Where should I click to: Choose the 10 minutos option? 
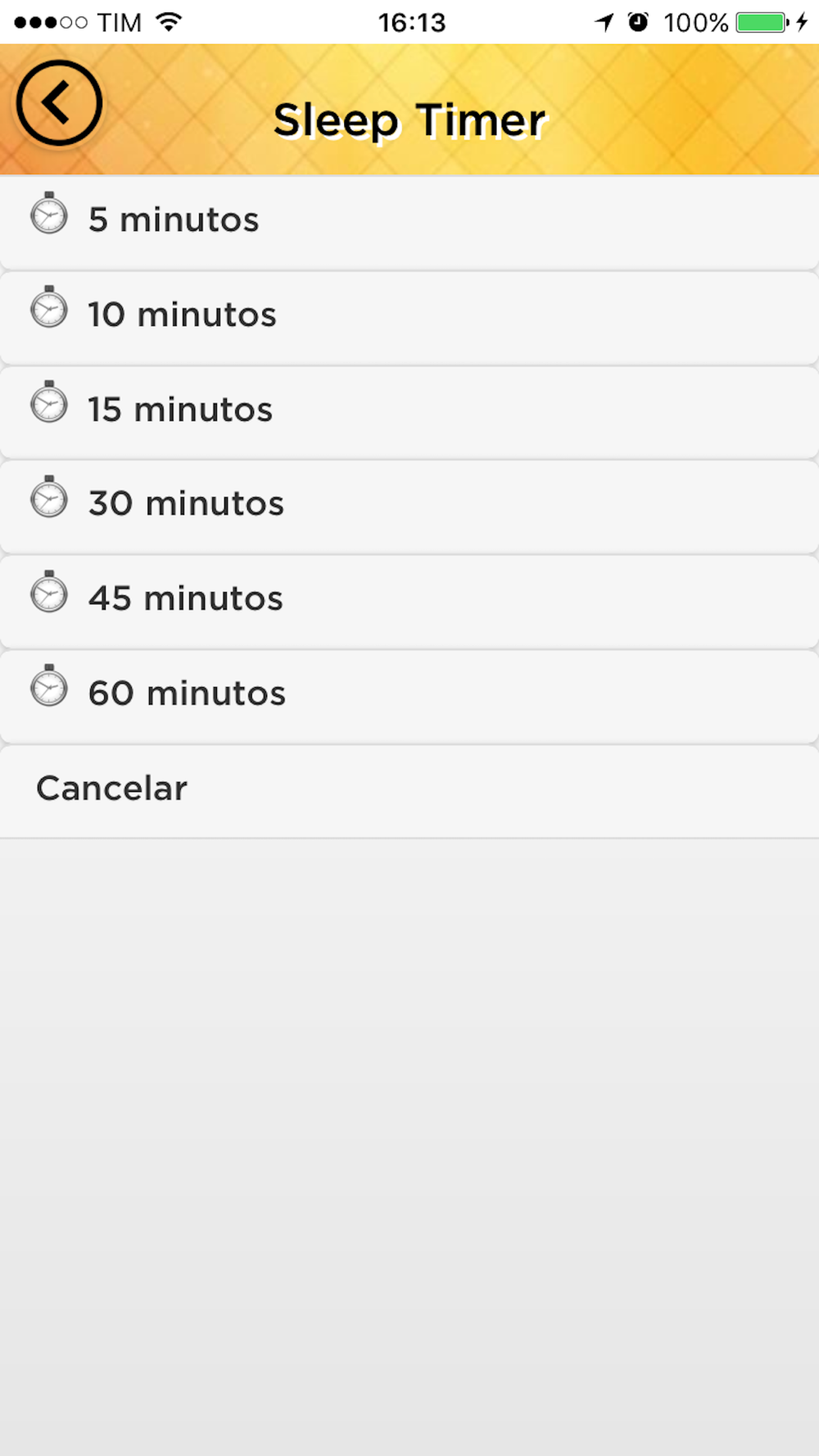pyautogui.click(x=409, y=318)
